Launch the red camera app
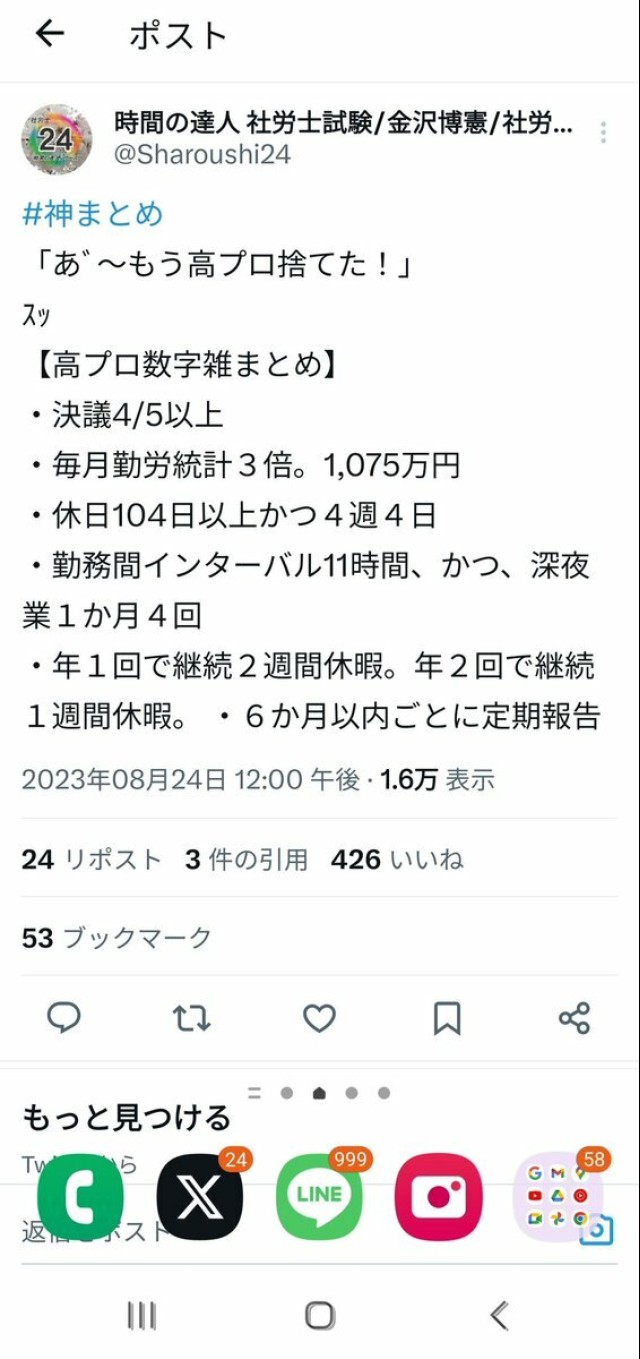 click(x=438, y=1196)
